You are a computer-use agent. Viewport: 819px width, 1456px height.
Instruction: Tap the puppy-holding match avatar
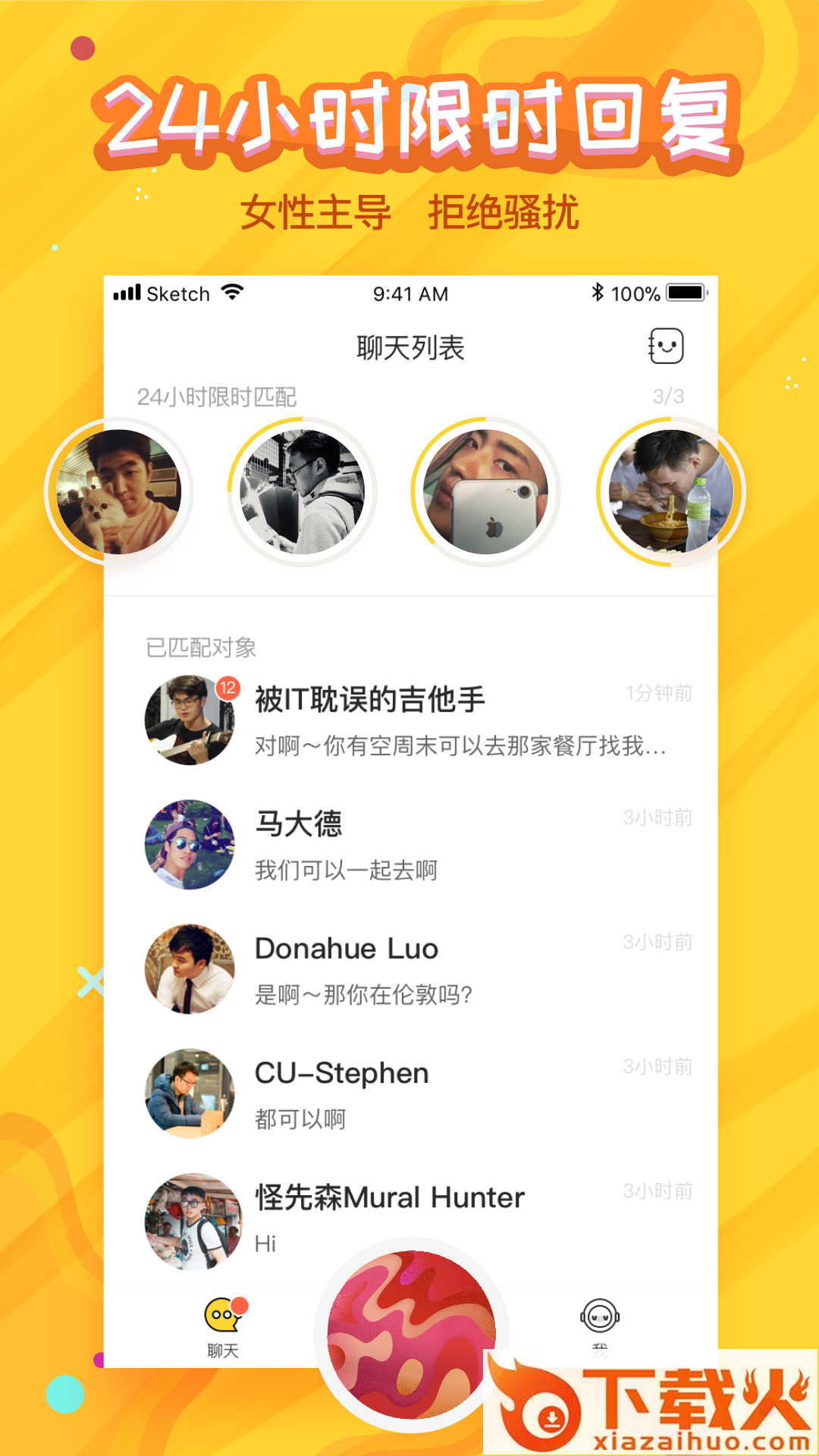coord(120,491)
